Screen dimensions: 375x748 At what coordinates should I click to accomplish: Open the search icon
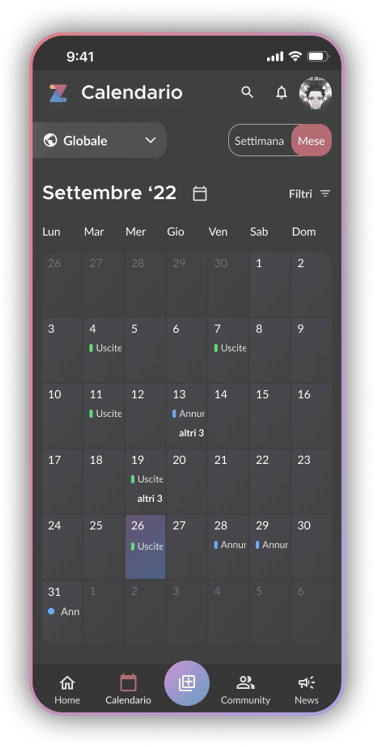click(x=247, y=92)
